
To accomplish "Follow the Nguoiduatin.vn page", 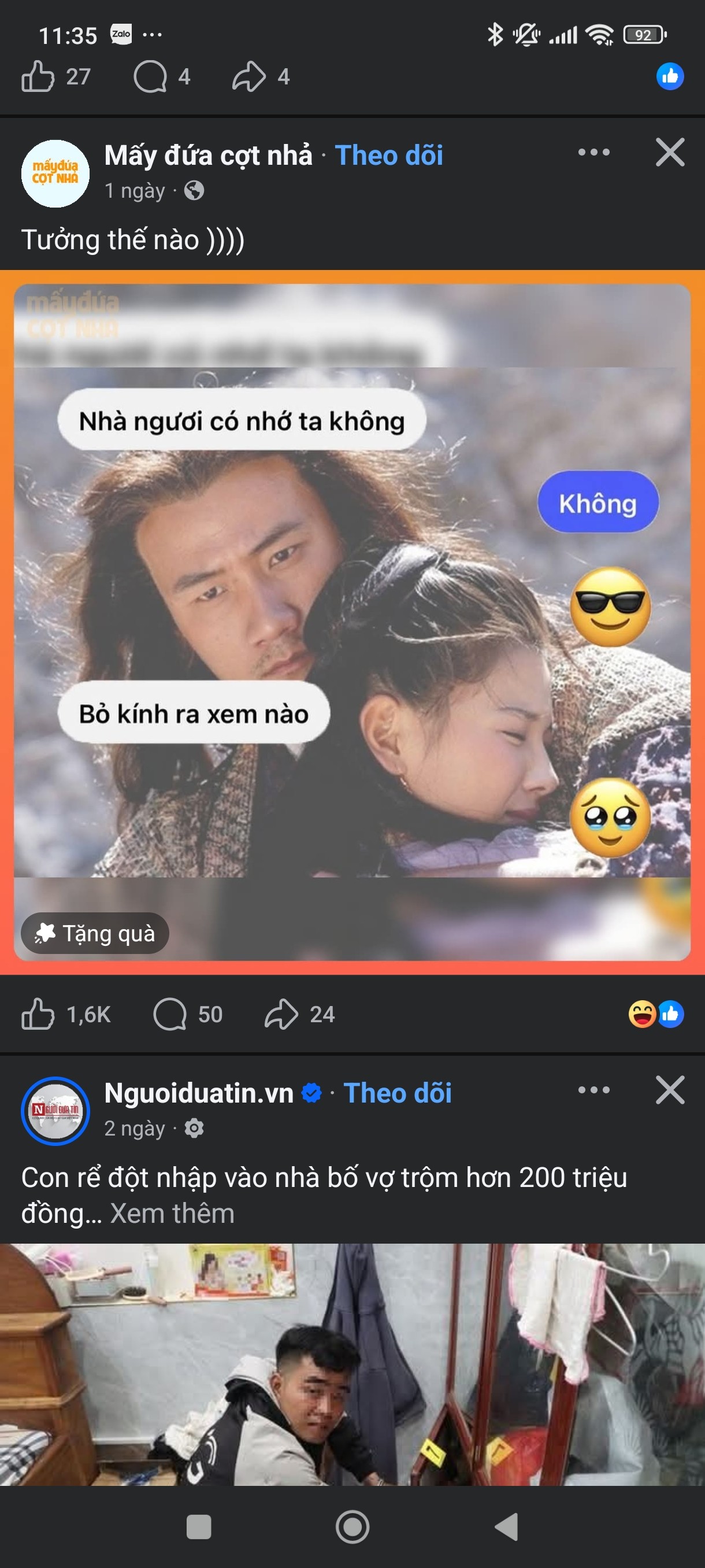I will [397, 1093].
